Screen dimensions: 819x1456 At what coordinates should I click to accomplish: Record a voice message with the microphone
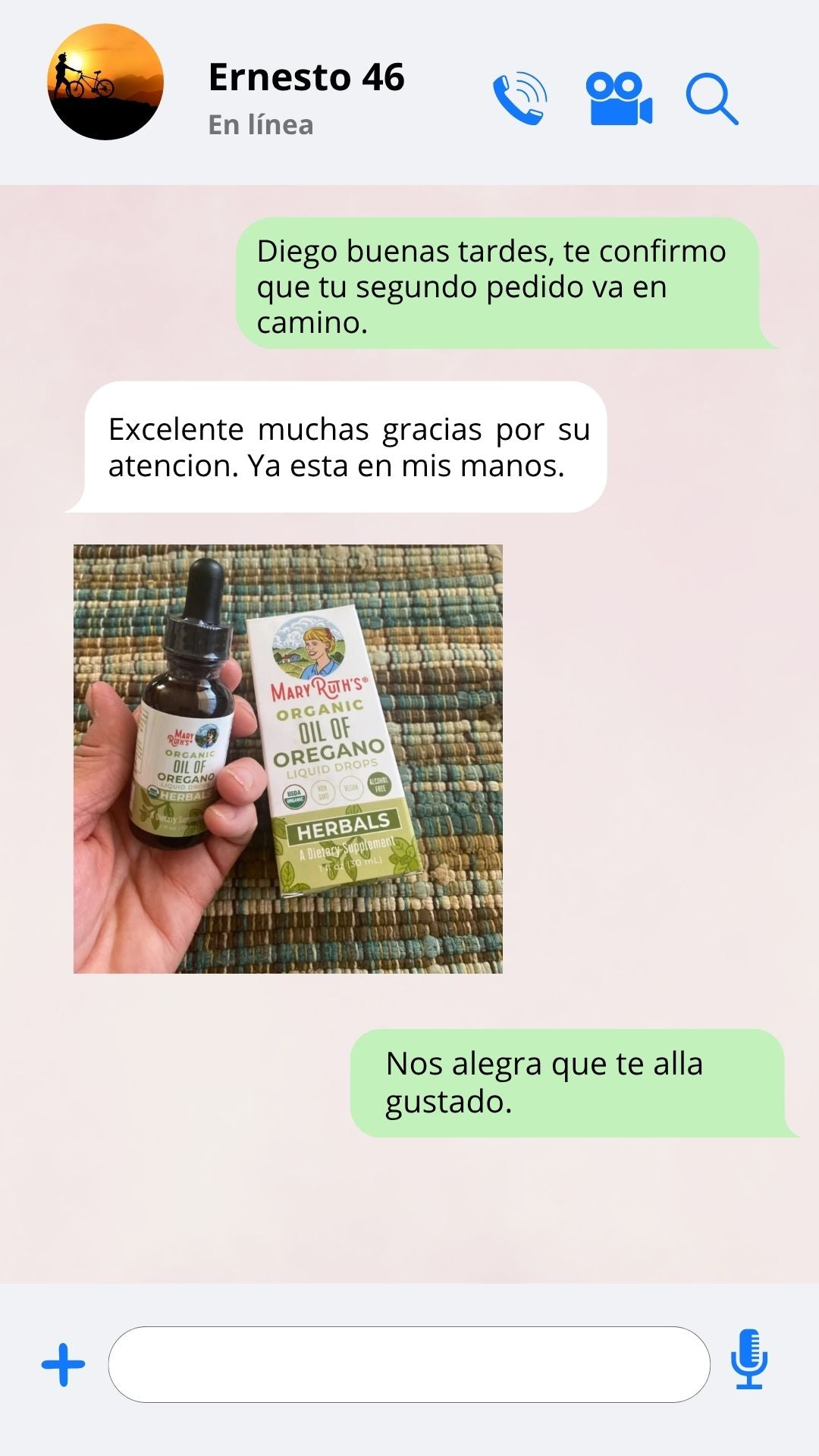(748, 1359)
